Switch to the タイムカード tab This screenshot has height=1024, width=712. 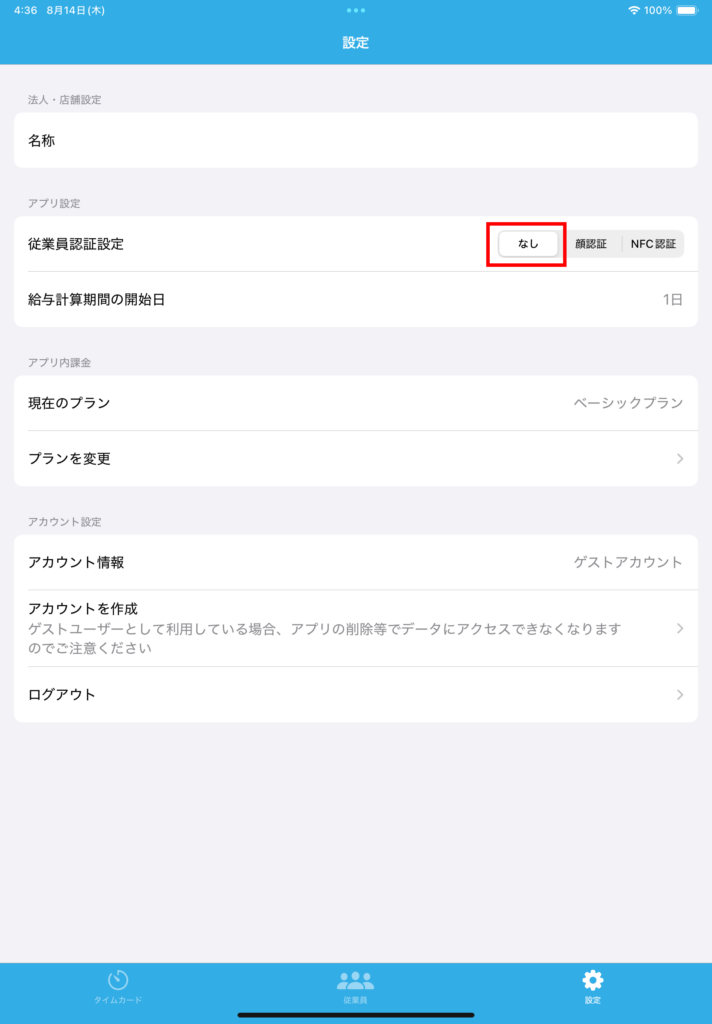[118, 986]
